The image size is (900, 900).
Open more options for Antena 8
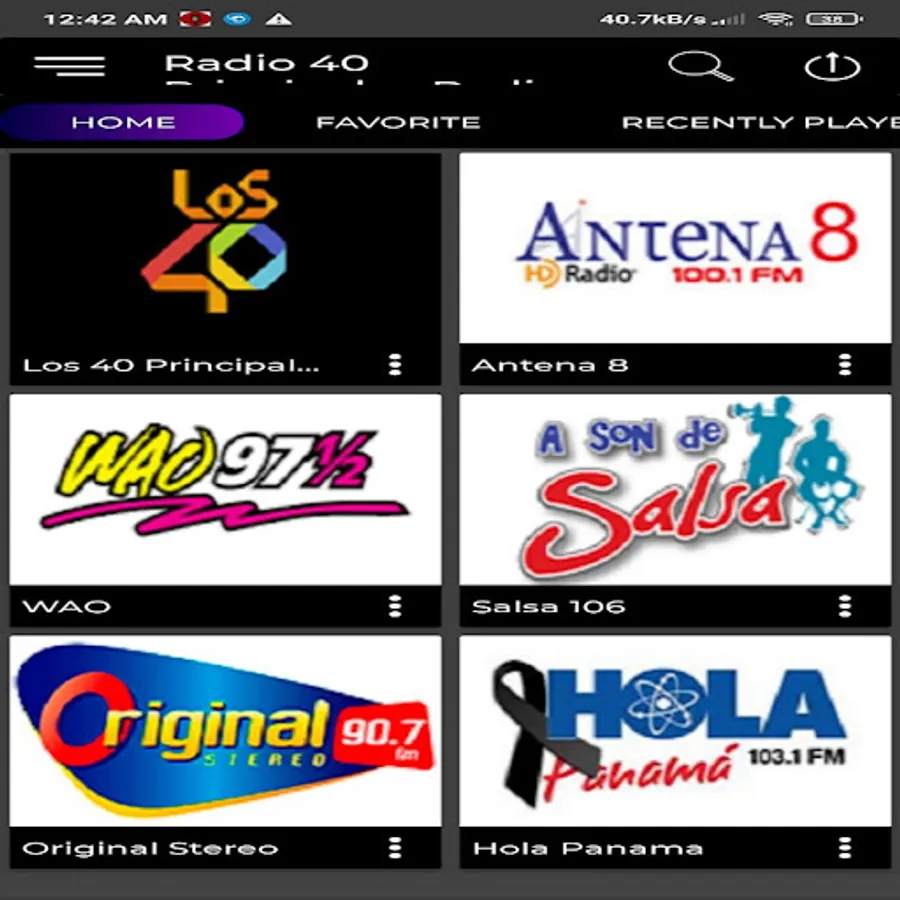(x=844, y=364)
